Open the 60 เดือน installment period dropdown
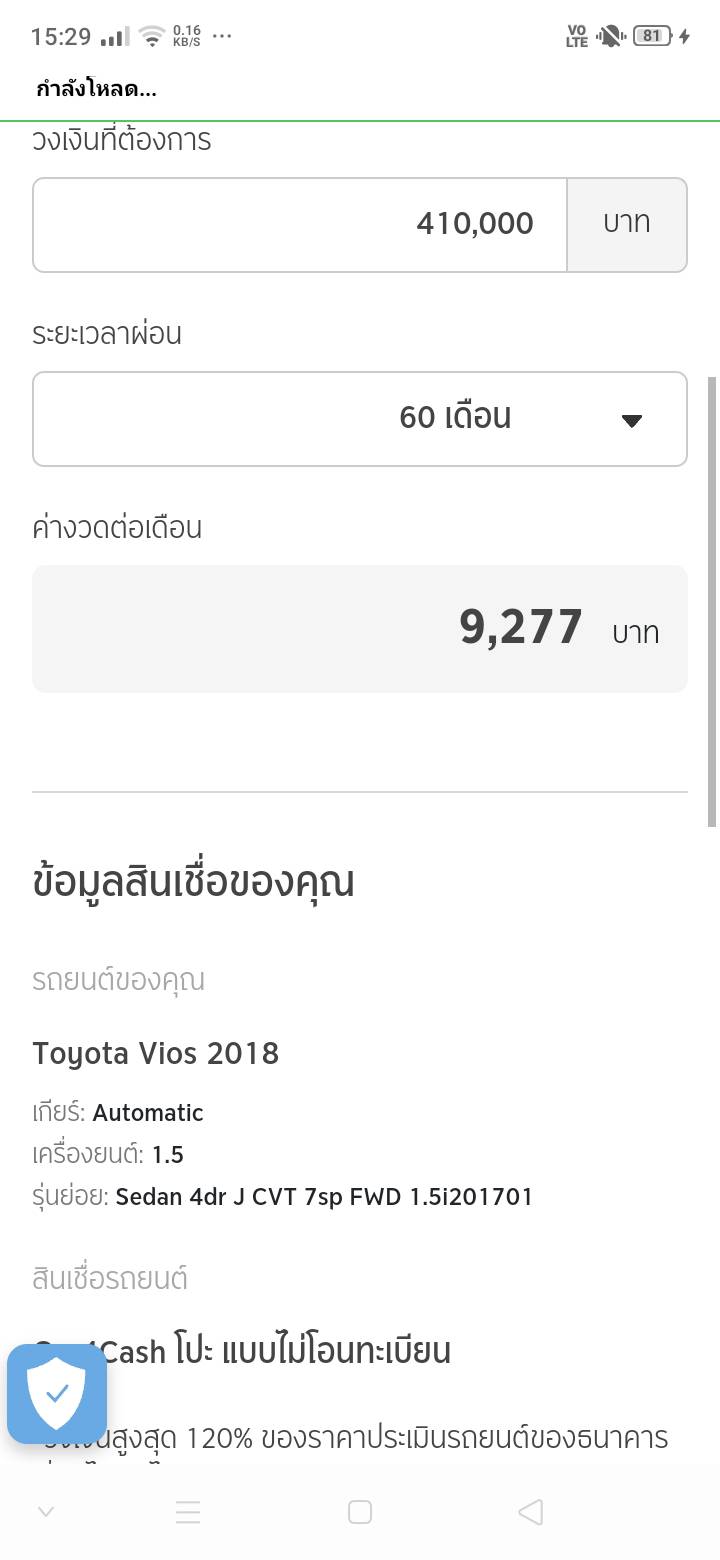 click(x=360, y=418)
